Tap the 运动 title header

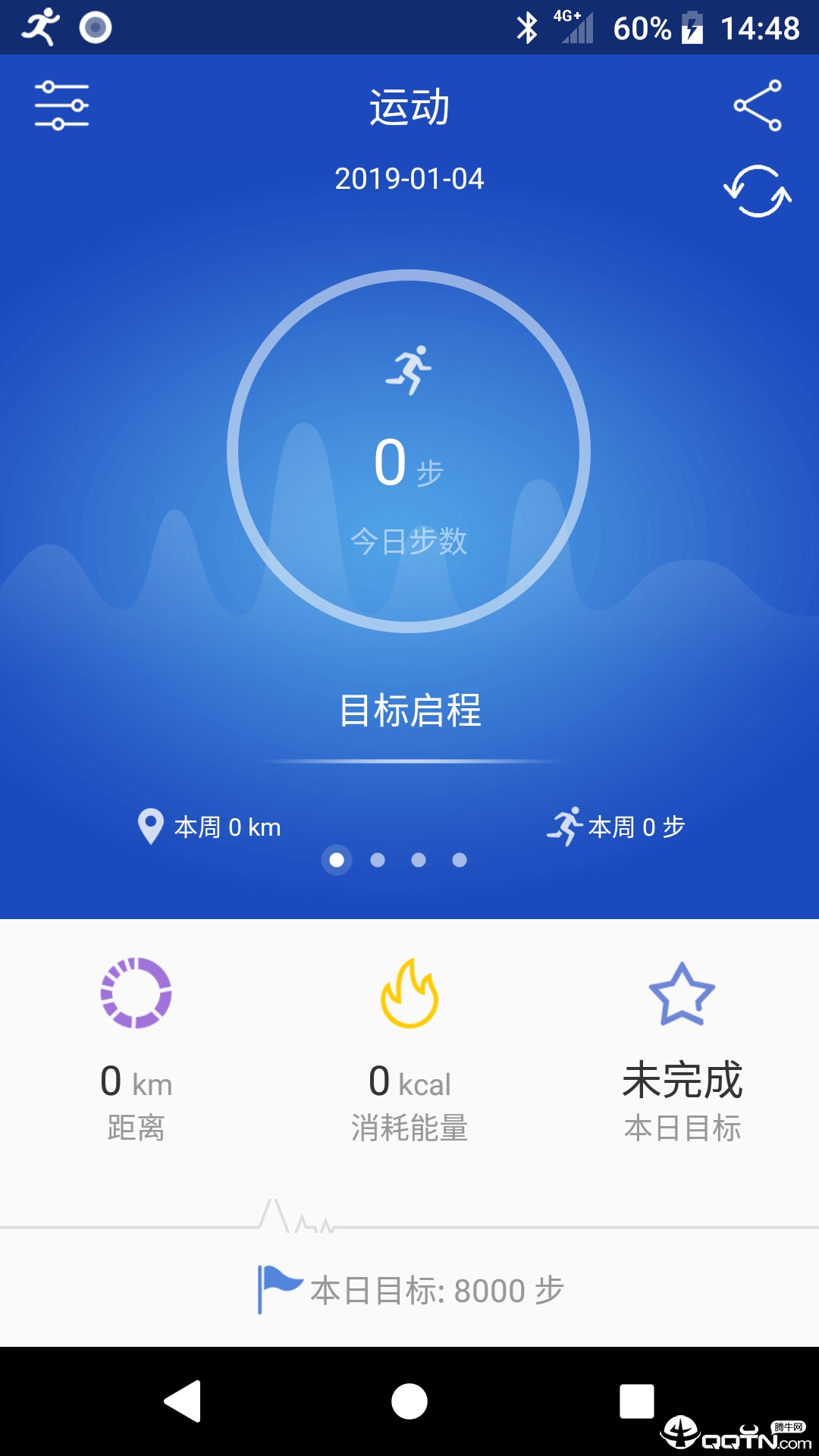click(x=409, y=106)
